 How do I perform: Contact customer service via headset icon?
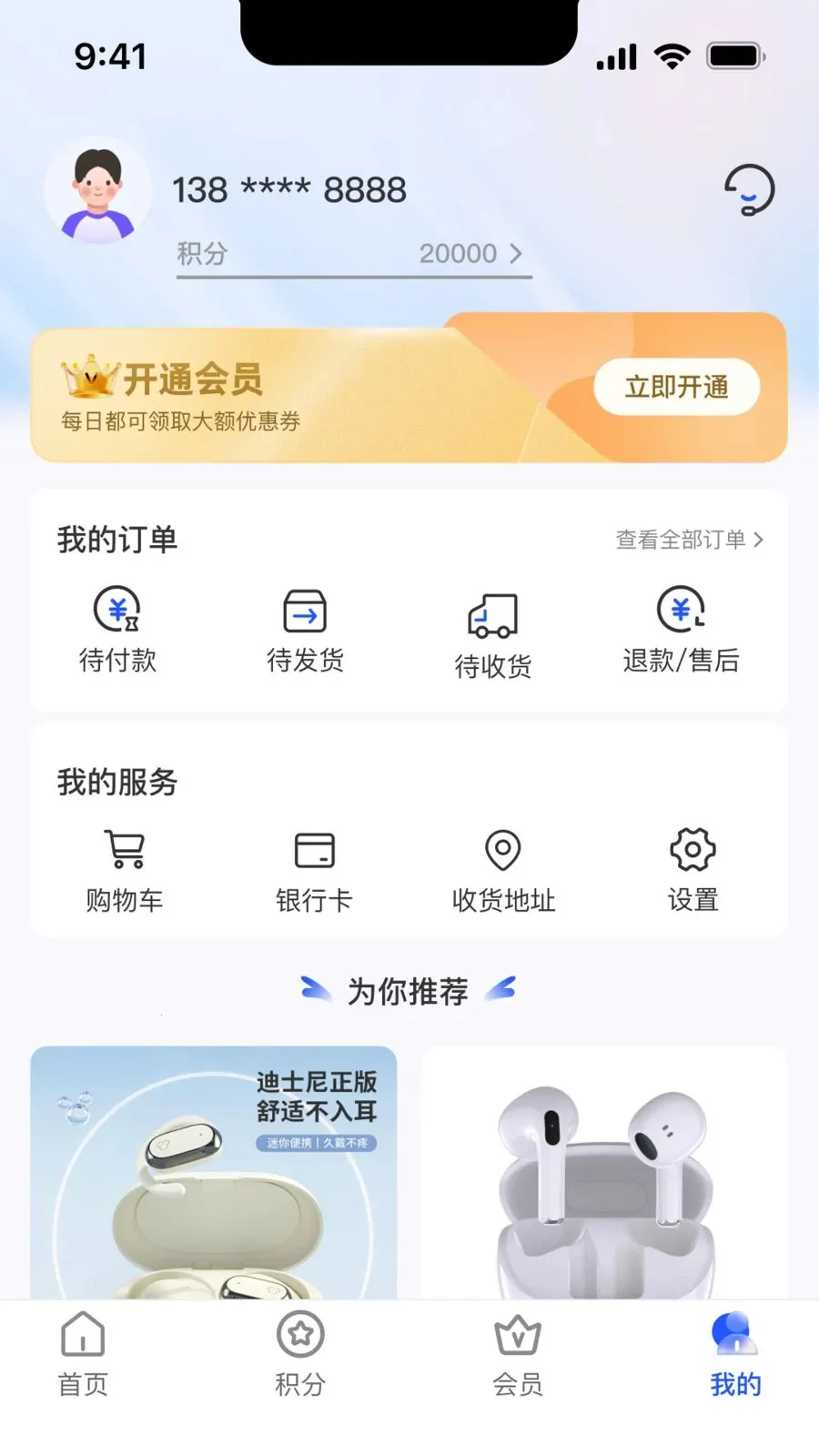point(748,190)
